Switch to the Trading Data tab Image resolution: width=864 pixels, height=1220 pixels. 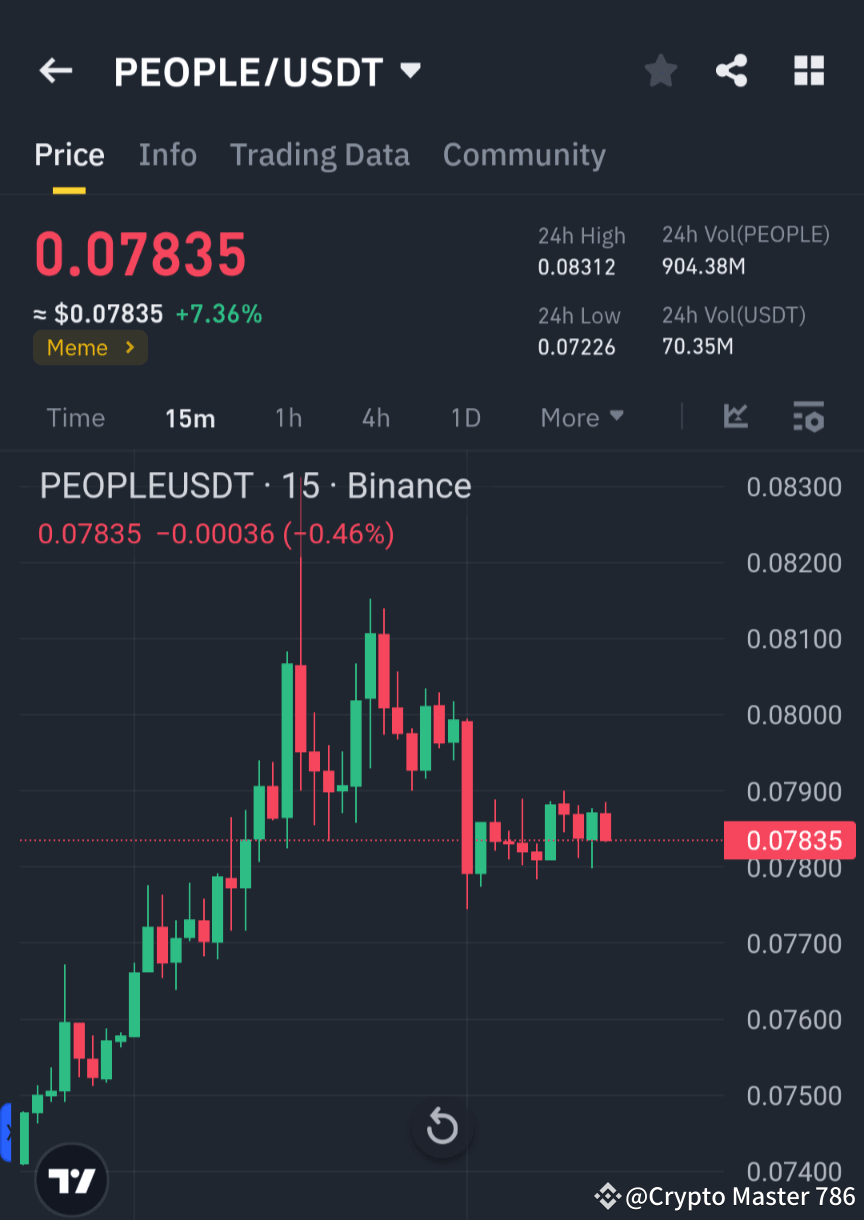tap(319, 155)
